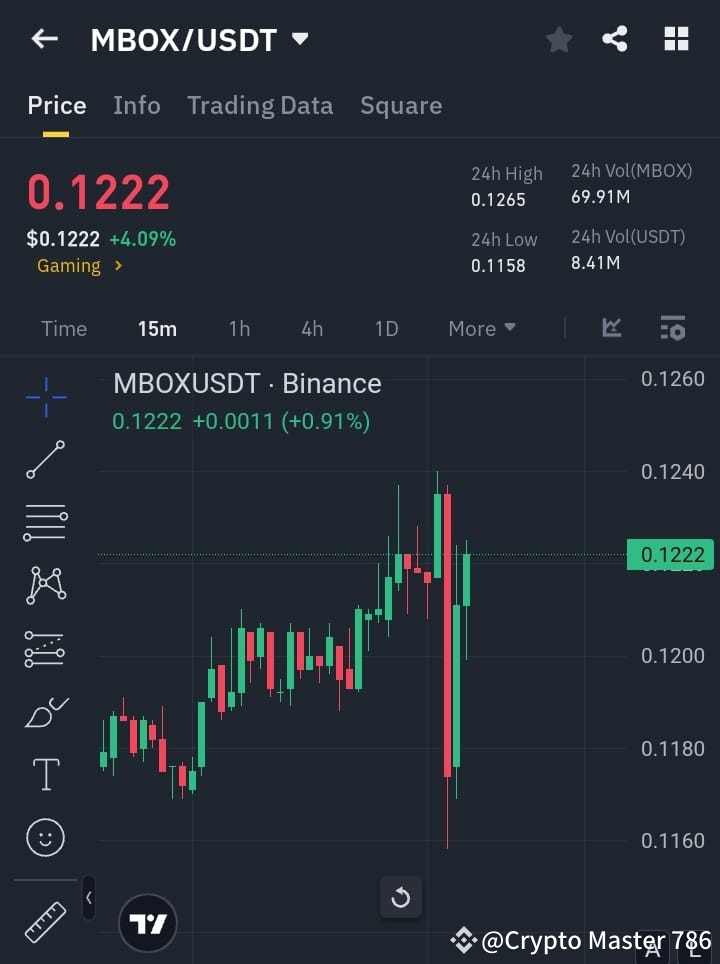Image resolution: width=720 pixels, height=964 pixels.
Task: Open the chart indicators panel
Action: click(673, 328)
